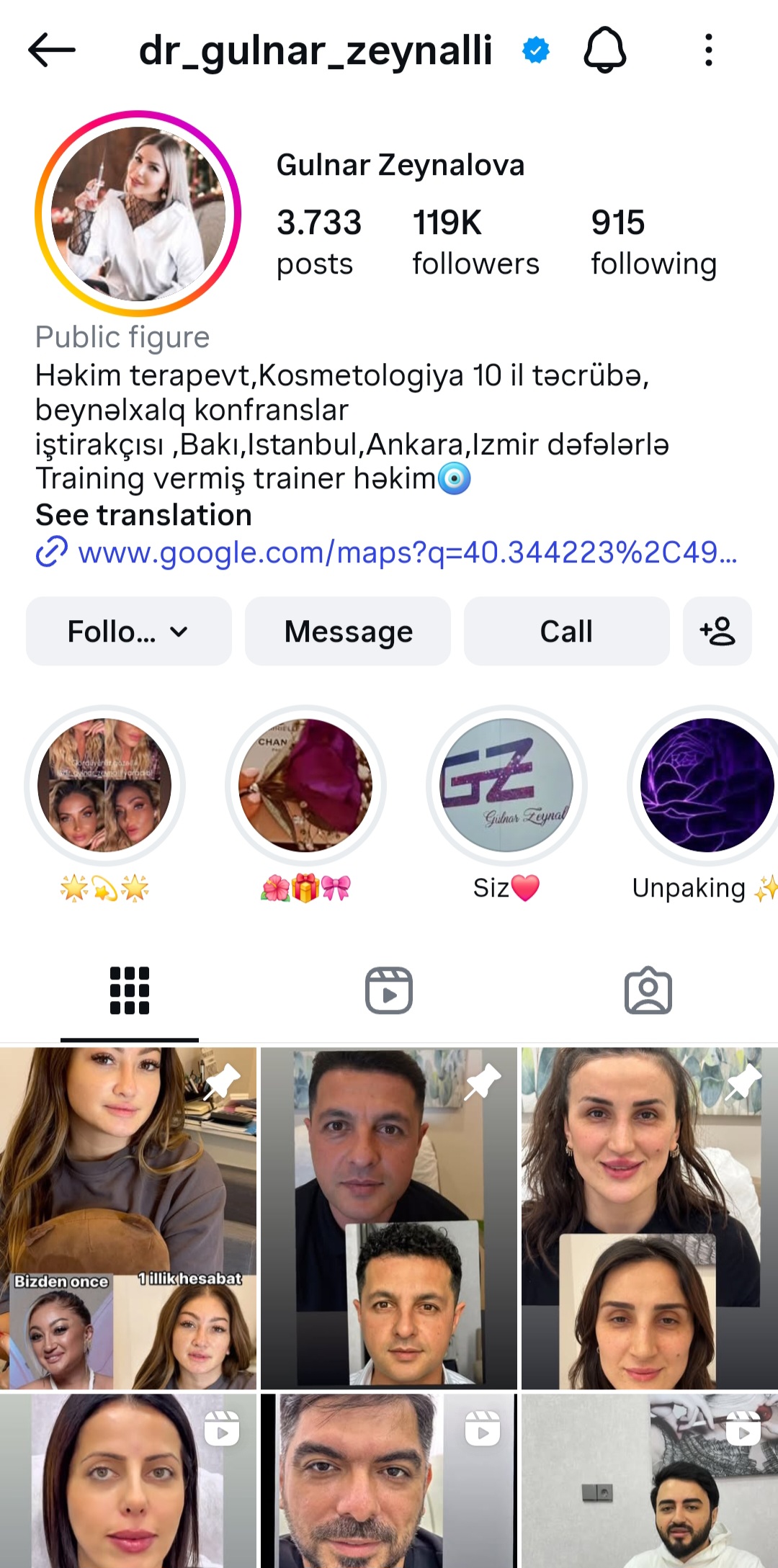The height and width of the screenshot is (1568, 778).
Task: Switch to the posts grid tab
Action: click(x=130, y=990)
